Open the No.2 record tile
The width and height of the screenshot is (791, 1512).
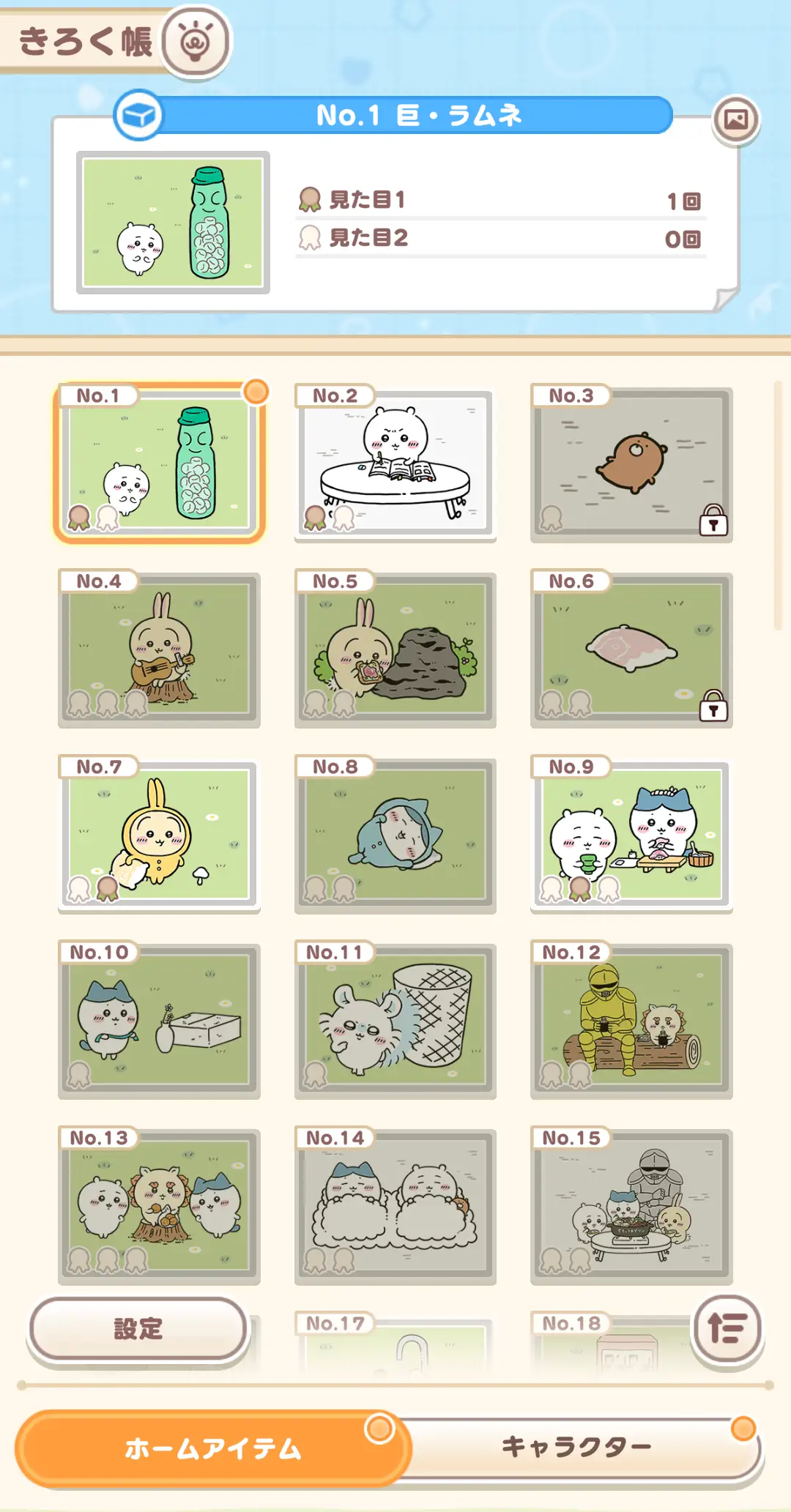coord(395,464)
